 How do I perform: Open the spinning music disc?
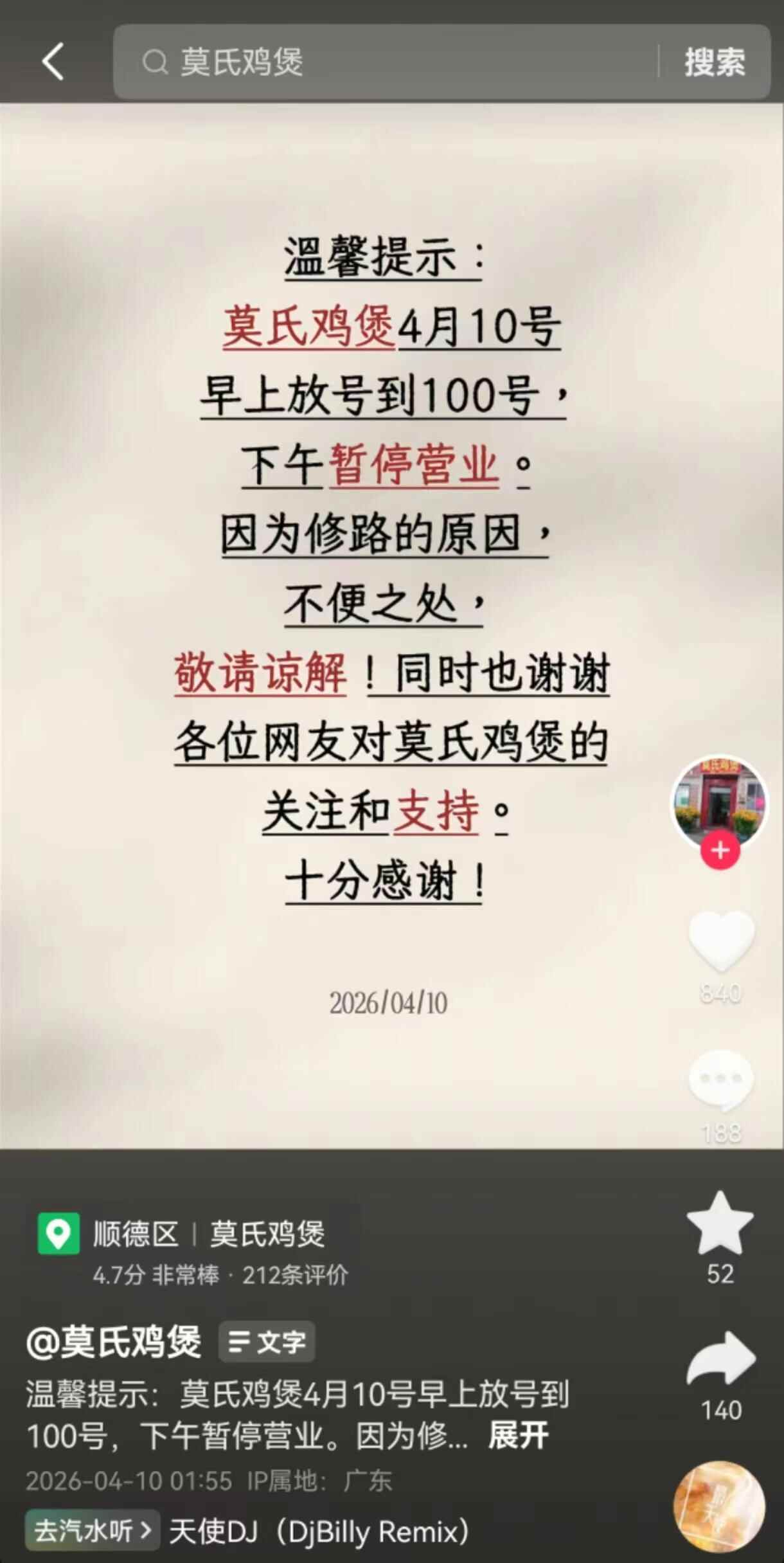[719, 1506]
